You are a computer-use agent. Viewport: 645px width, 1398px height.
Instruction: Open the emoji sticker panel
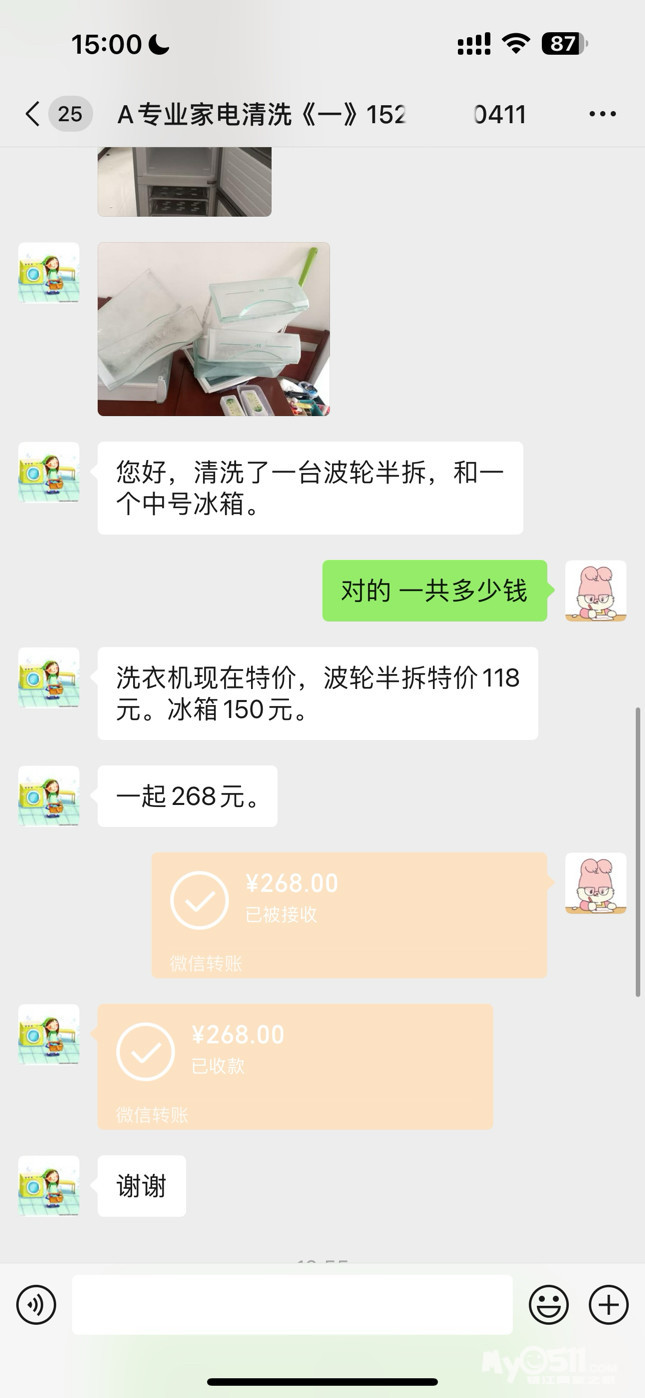tap(548, 1305)
